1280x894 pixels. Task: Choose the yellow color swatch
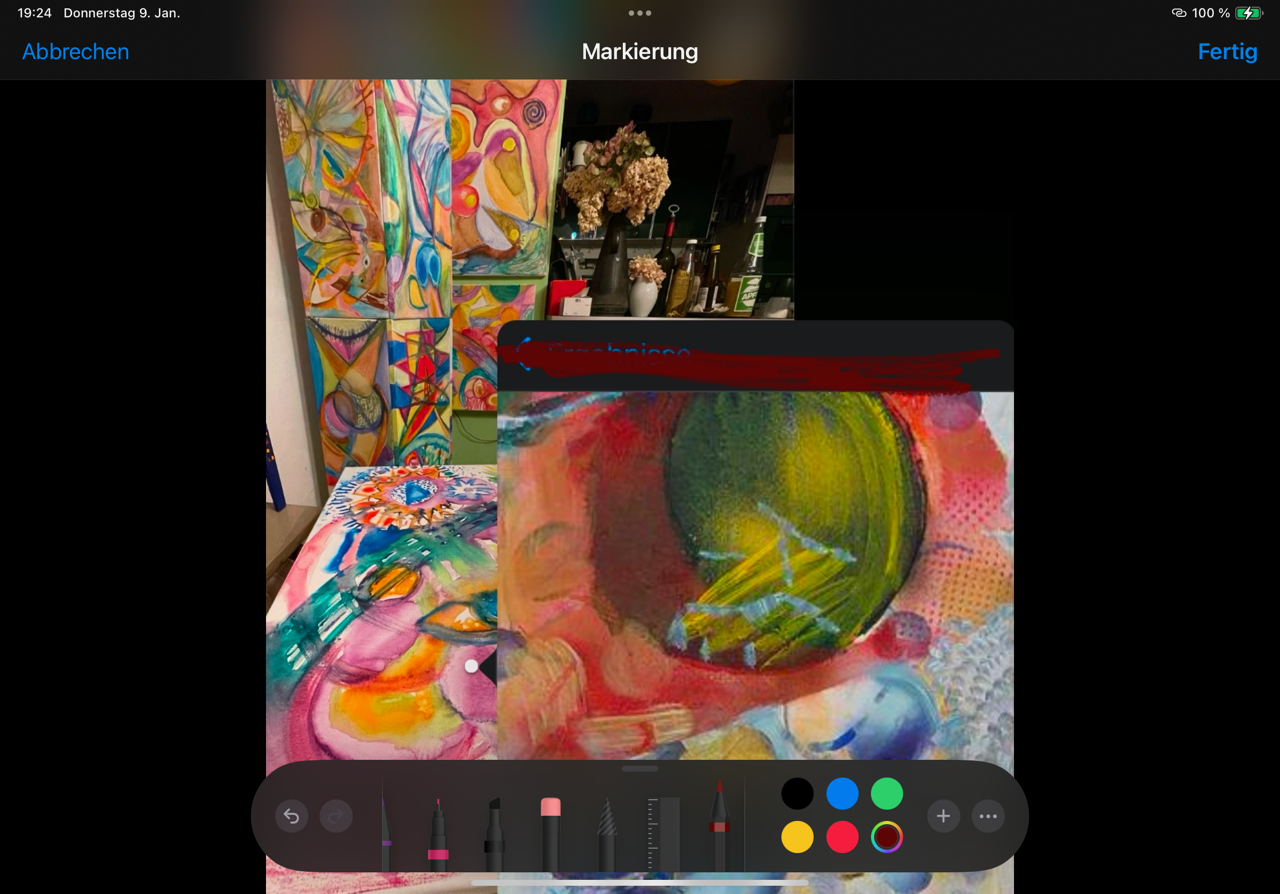[x=797, y=837]
